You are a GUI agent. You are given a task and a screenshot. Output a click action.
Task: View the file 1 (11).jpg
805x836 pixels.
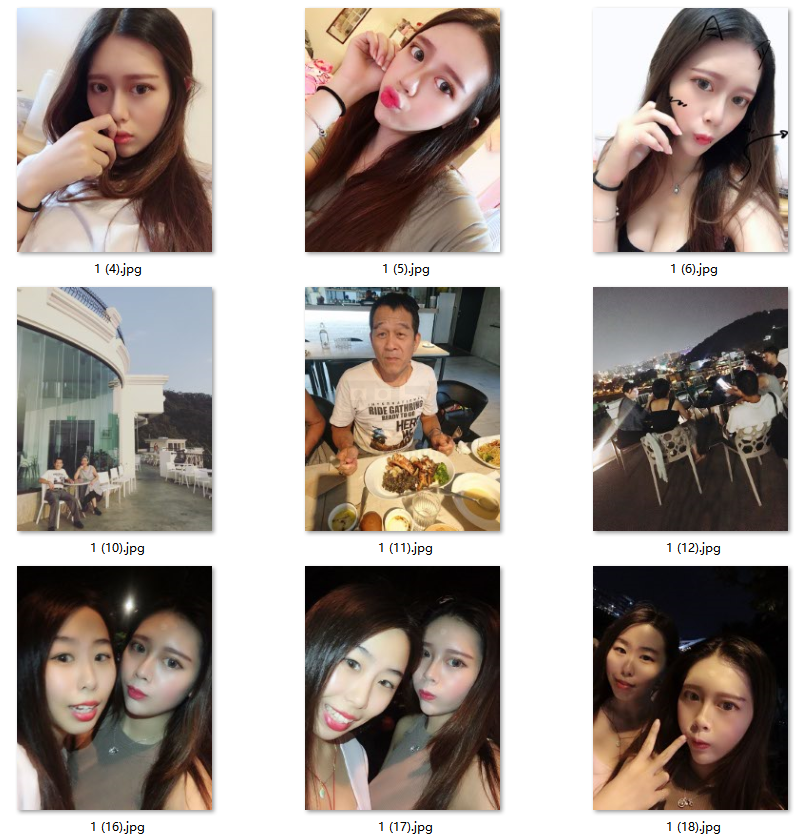point(403,408)
